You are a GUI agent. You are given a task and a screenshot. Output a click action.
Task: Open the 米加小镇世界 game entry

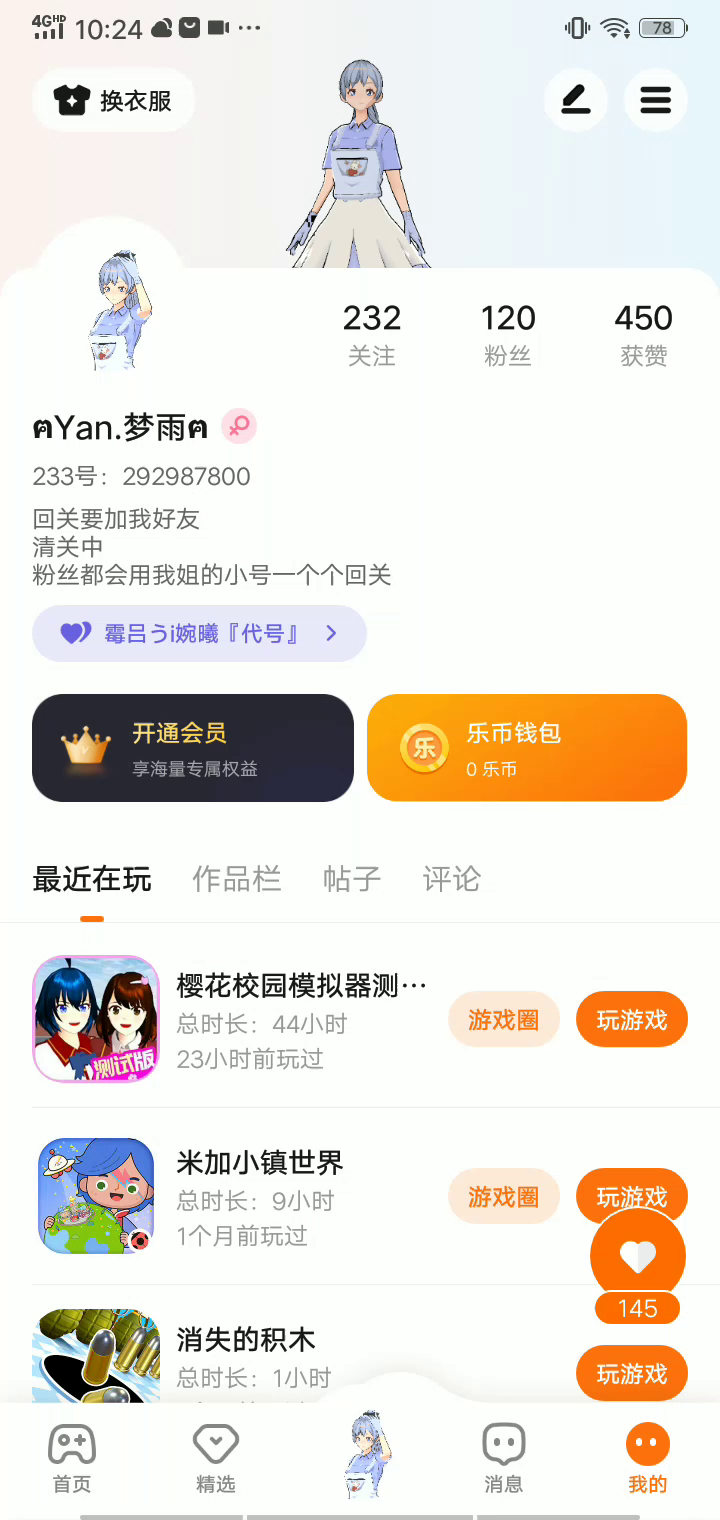260,1163
